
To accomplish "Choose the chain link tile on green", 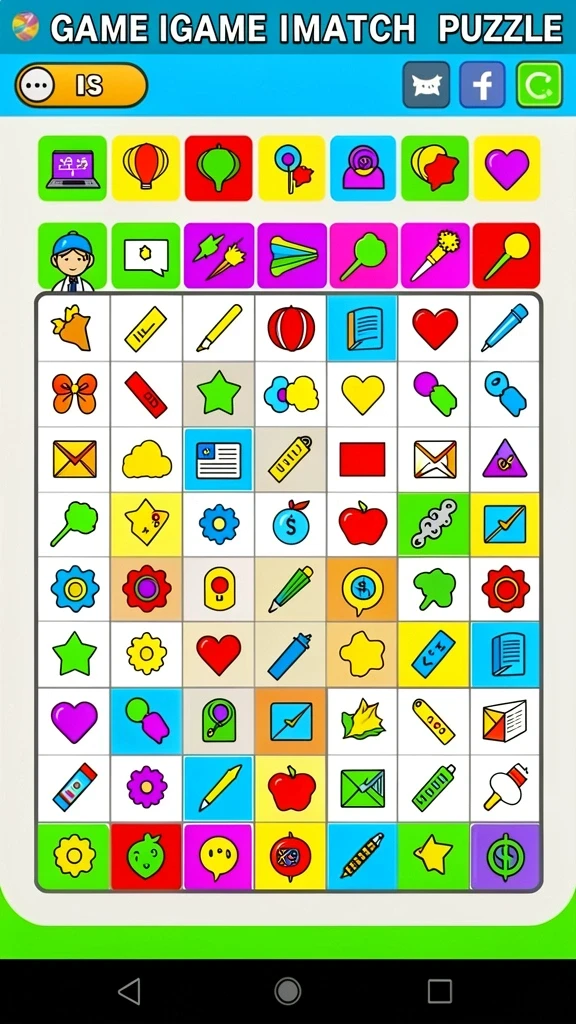I will pyautogui.click(x=434, y=524).
